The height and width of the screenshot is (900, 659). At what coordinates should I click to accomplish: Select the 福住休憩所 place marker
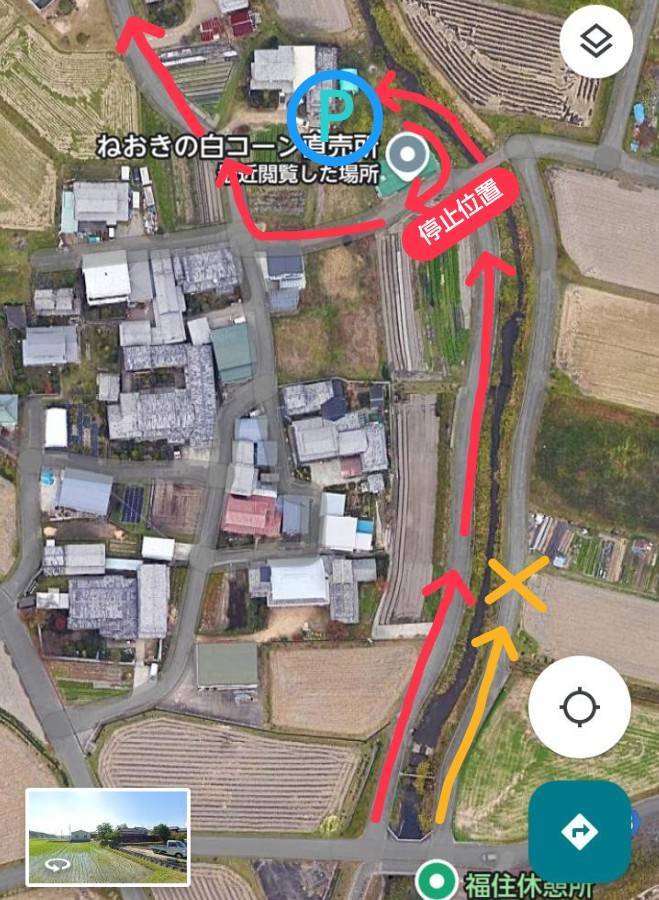click(435, 882)
